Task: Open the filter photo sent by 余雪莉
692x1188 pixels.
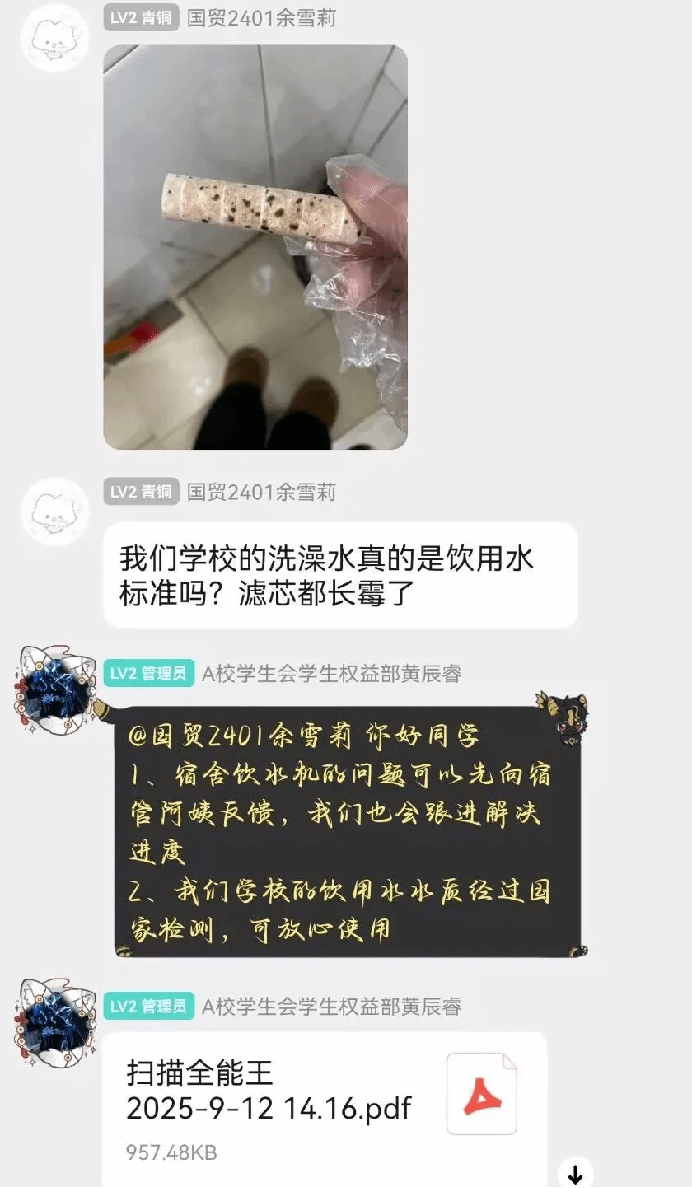Action: point(255,247)
